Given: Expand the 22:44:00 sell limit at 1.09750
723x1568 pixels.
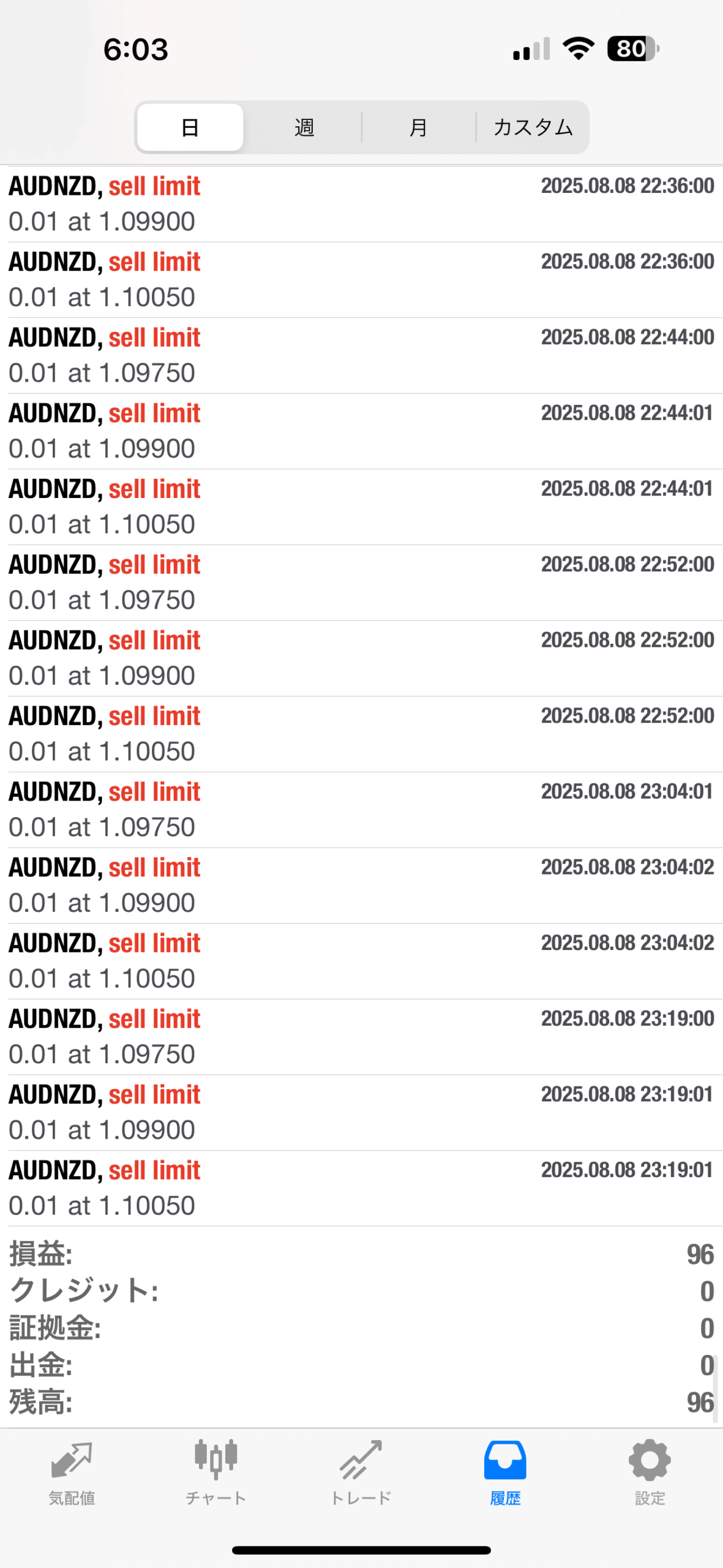Looking at the screenshot, I should coord(361,355).
